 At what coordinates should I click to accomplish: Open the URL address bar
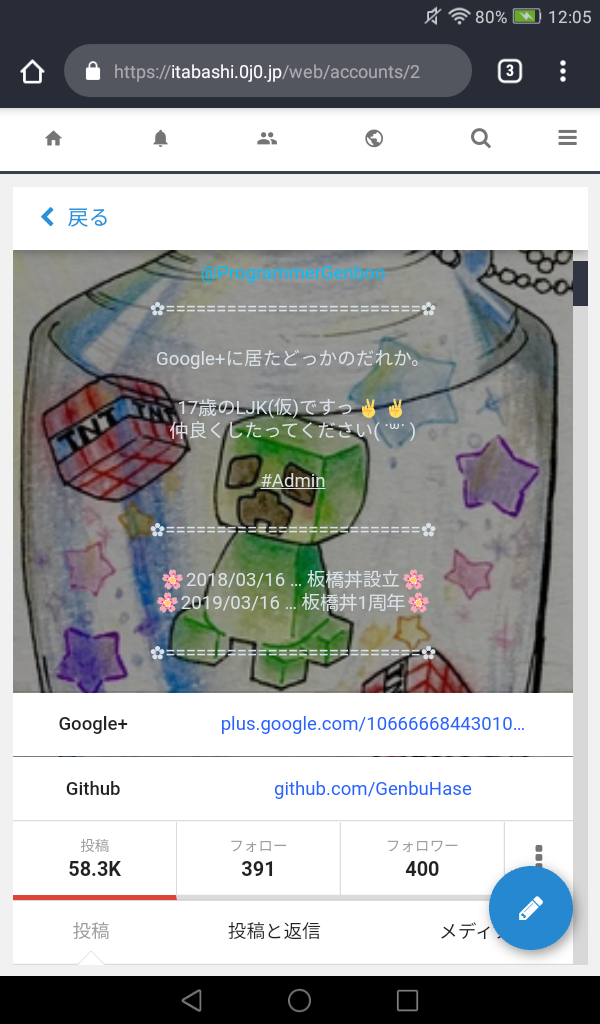click(267, 72)
